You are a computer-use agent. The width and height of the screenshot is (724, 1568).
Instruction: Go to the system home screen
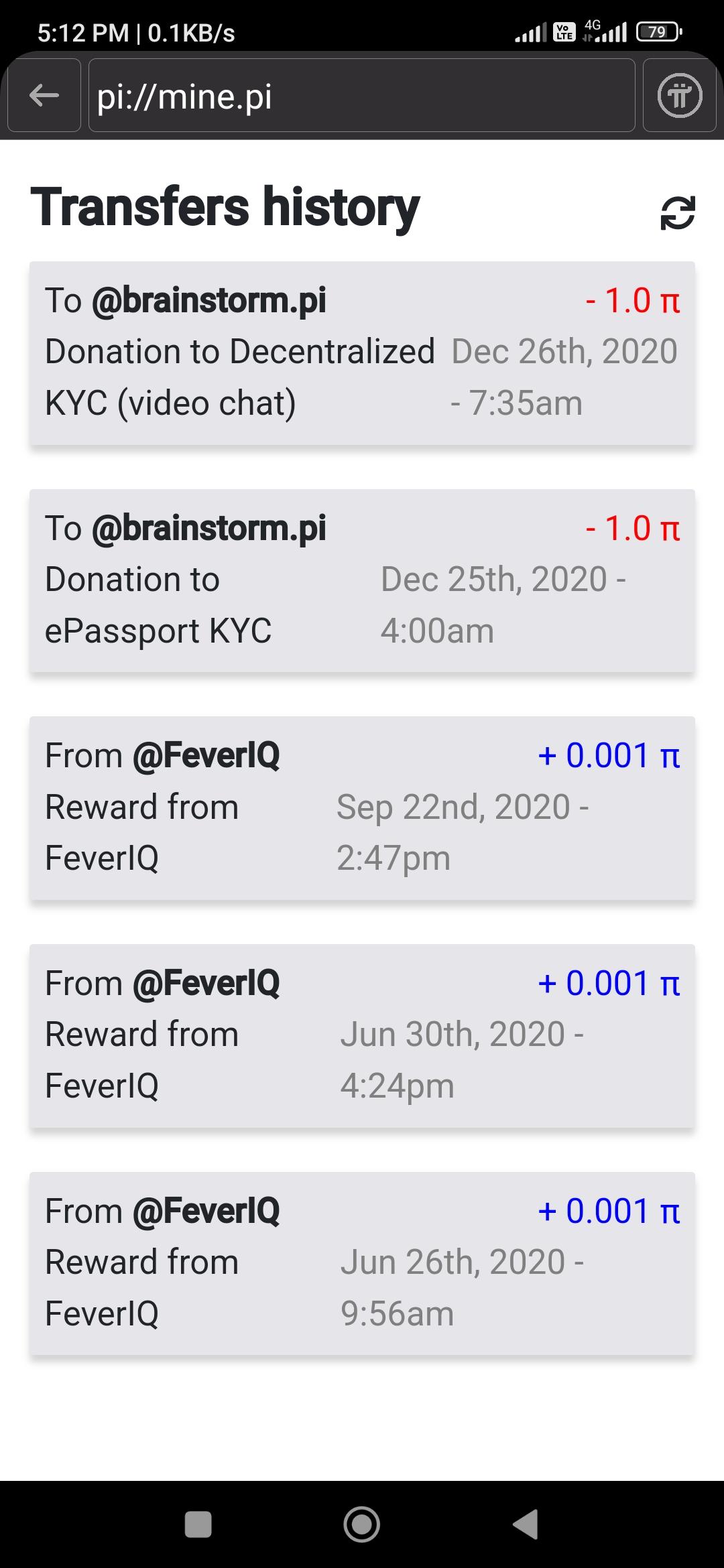362,1524
